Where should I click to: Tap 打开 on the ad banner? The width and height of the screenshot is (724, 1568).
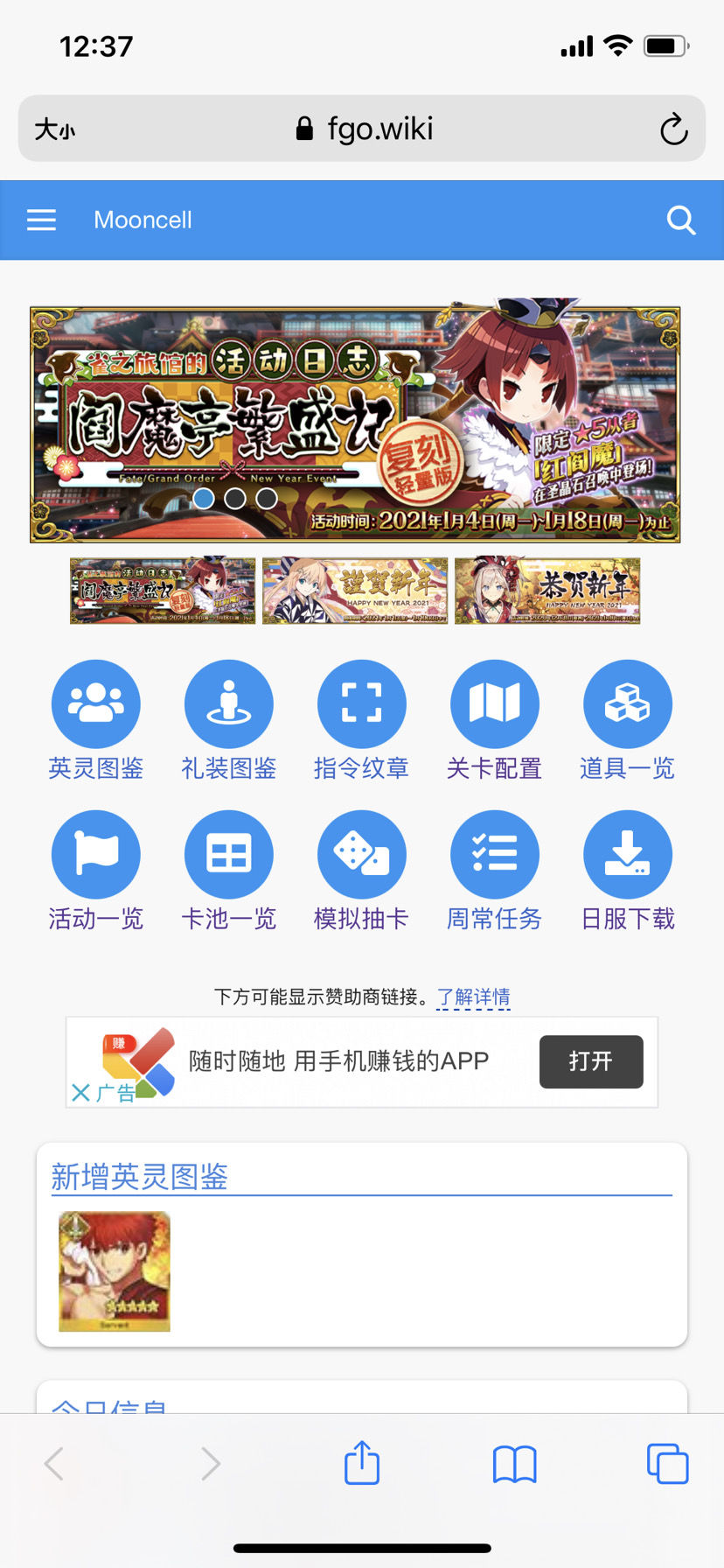tap(591, 1061)
